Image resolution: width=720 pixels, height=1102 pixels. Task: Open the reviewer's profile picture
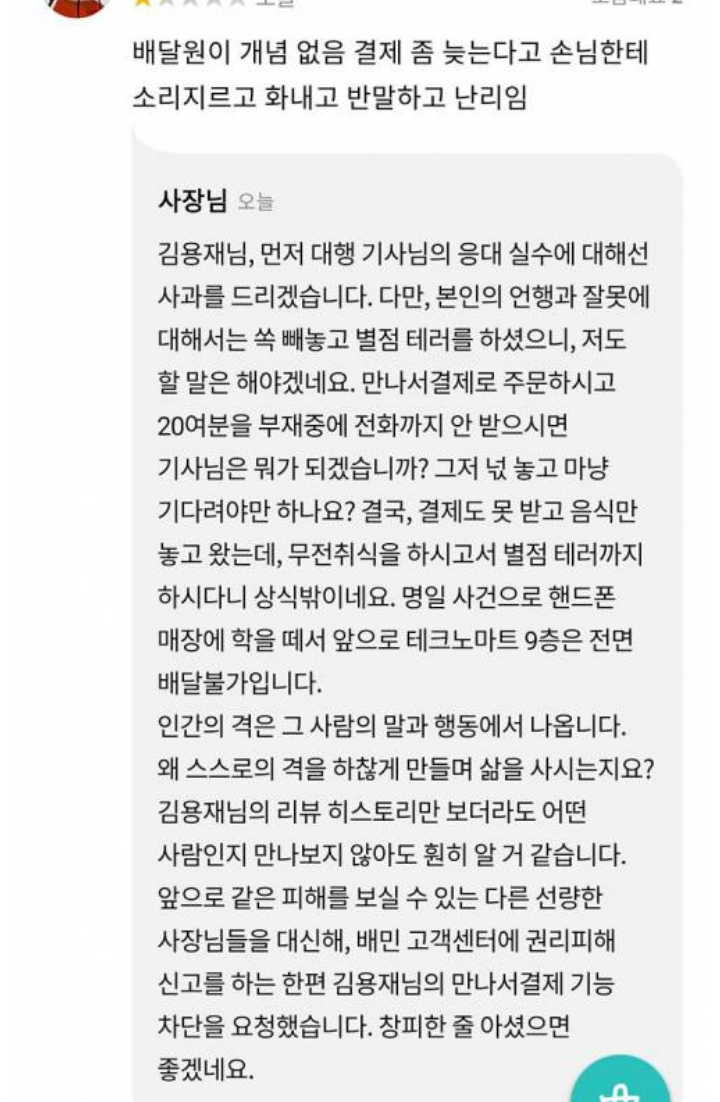77,5
